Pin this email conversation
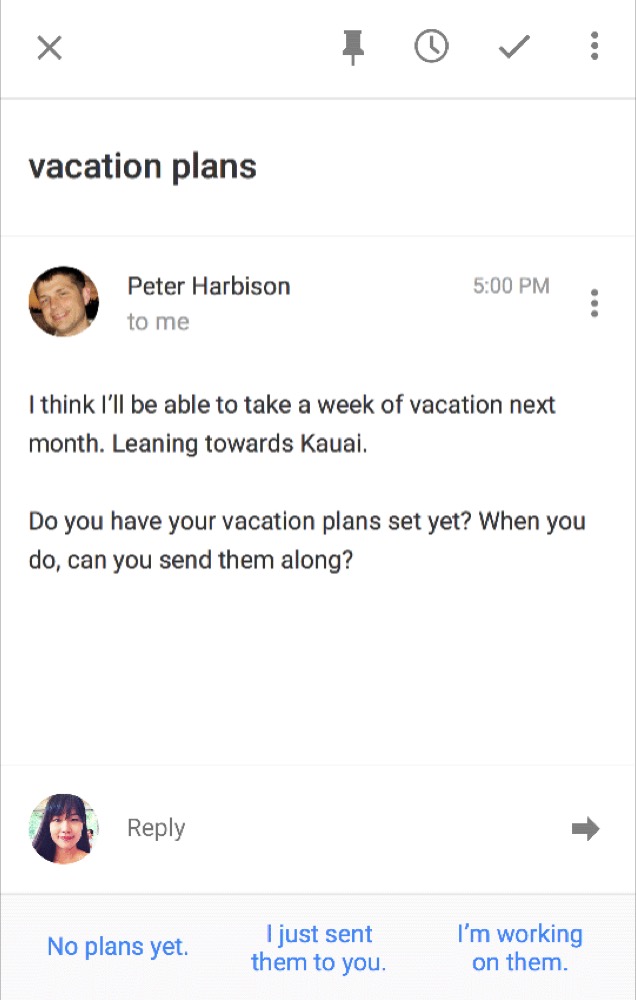This screenshot has height=1000, width=636. point(352,47)
